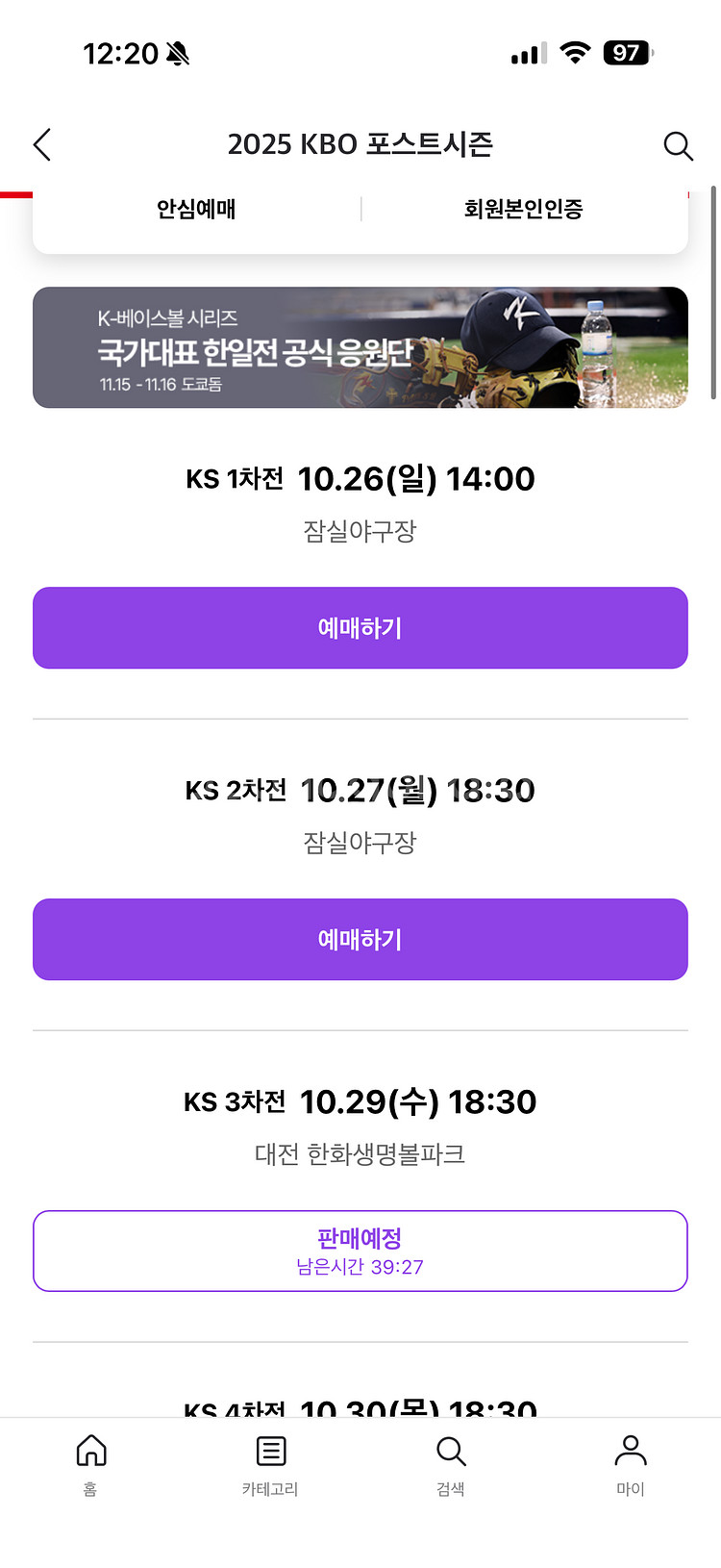Image resolution: width=721 pixels, height=1568 pixels.
Task: Tap 예매하기 for KS 2차전 10.27
Action: (360, 940)
